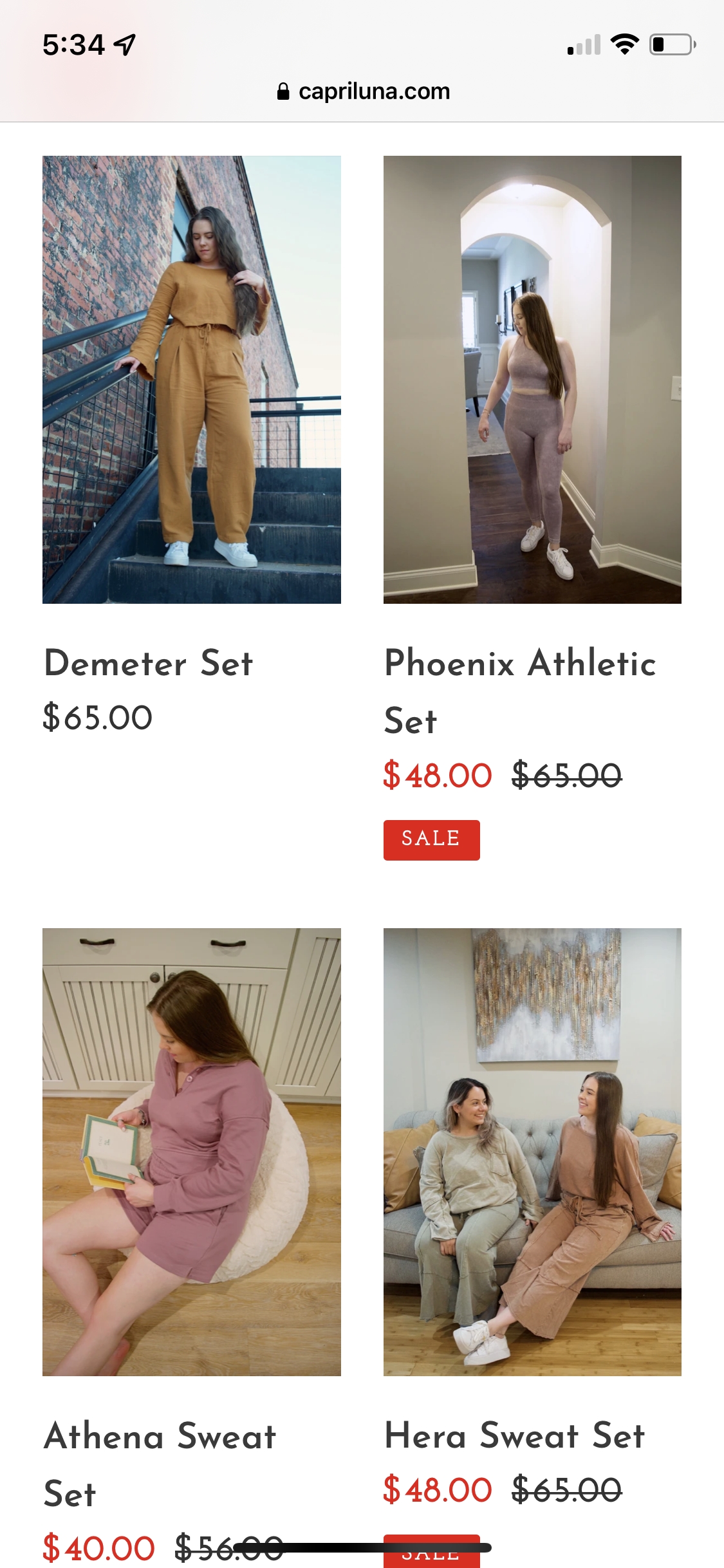
Task: Open the Athena Sweat Set title link
Action: (x=160, y=1463)
